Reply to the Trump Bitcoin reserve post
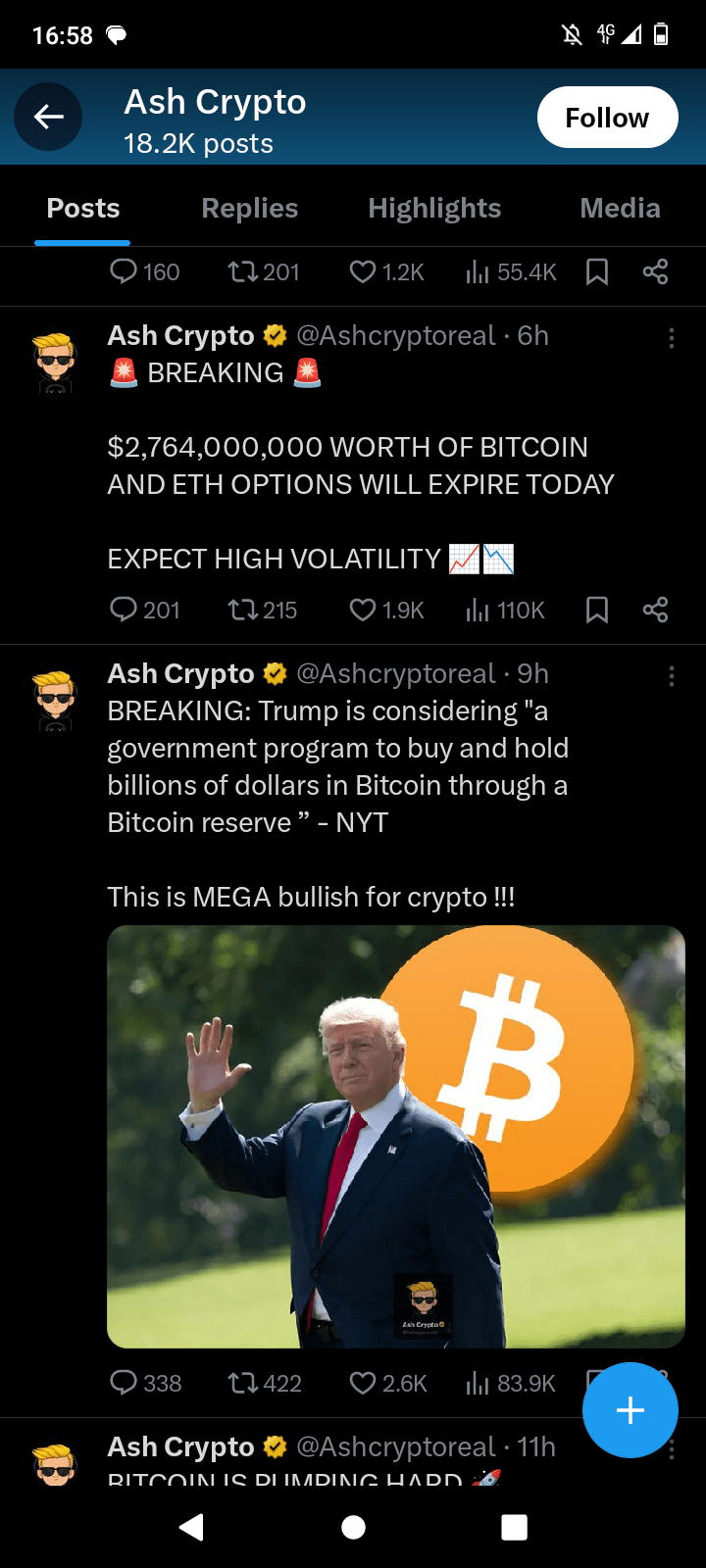This screenshot has height=1568, width=706. click(124, 1383)
